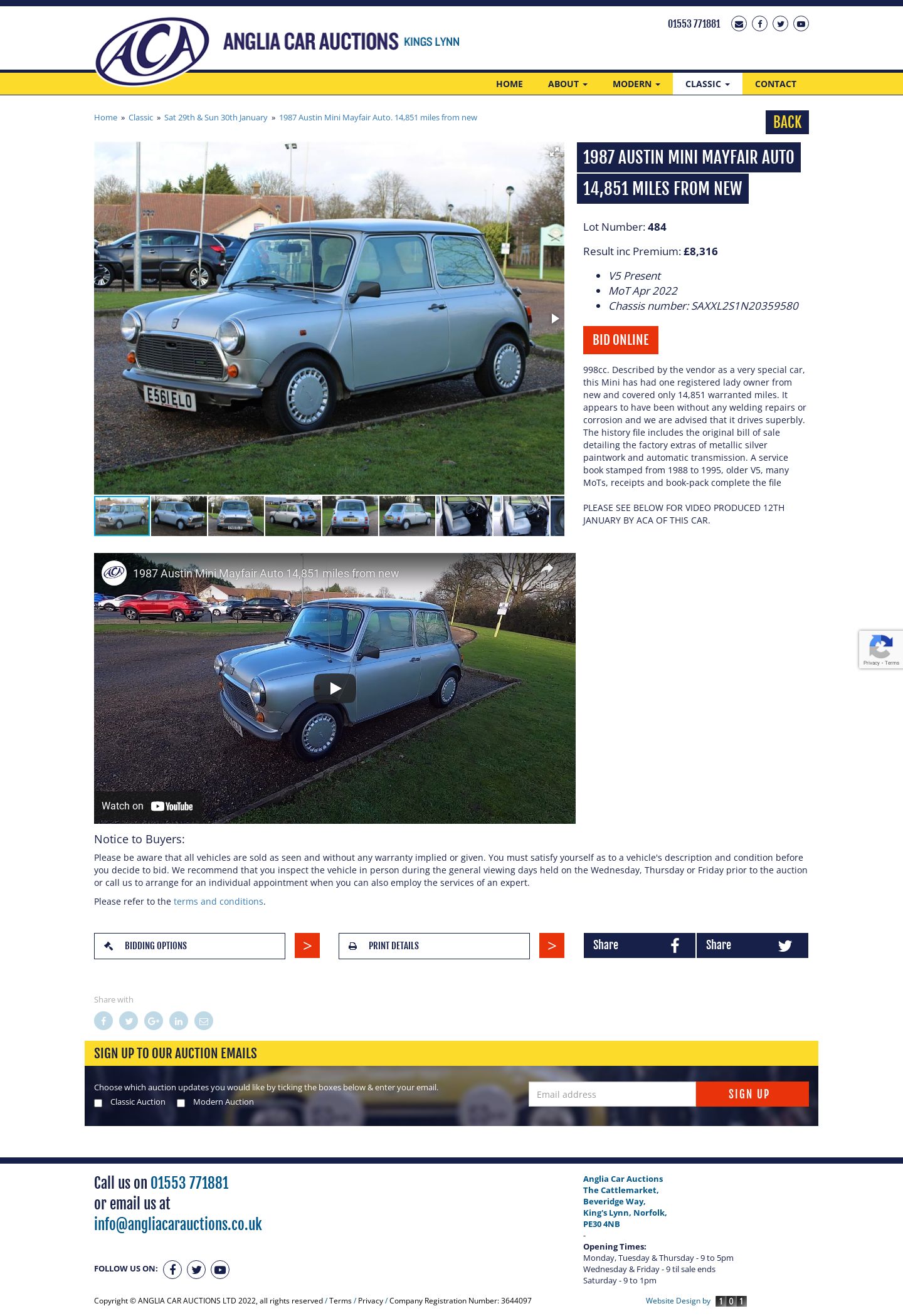Print details of this lot
The image size is (903, 1316).
(x=434, y=946)
